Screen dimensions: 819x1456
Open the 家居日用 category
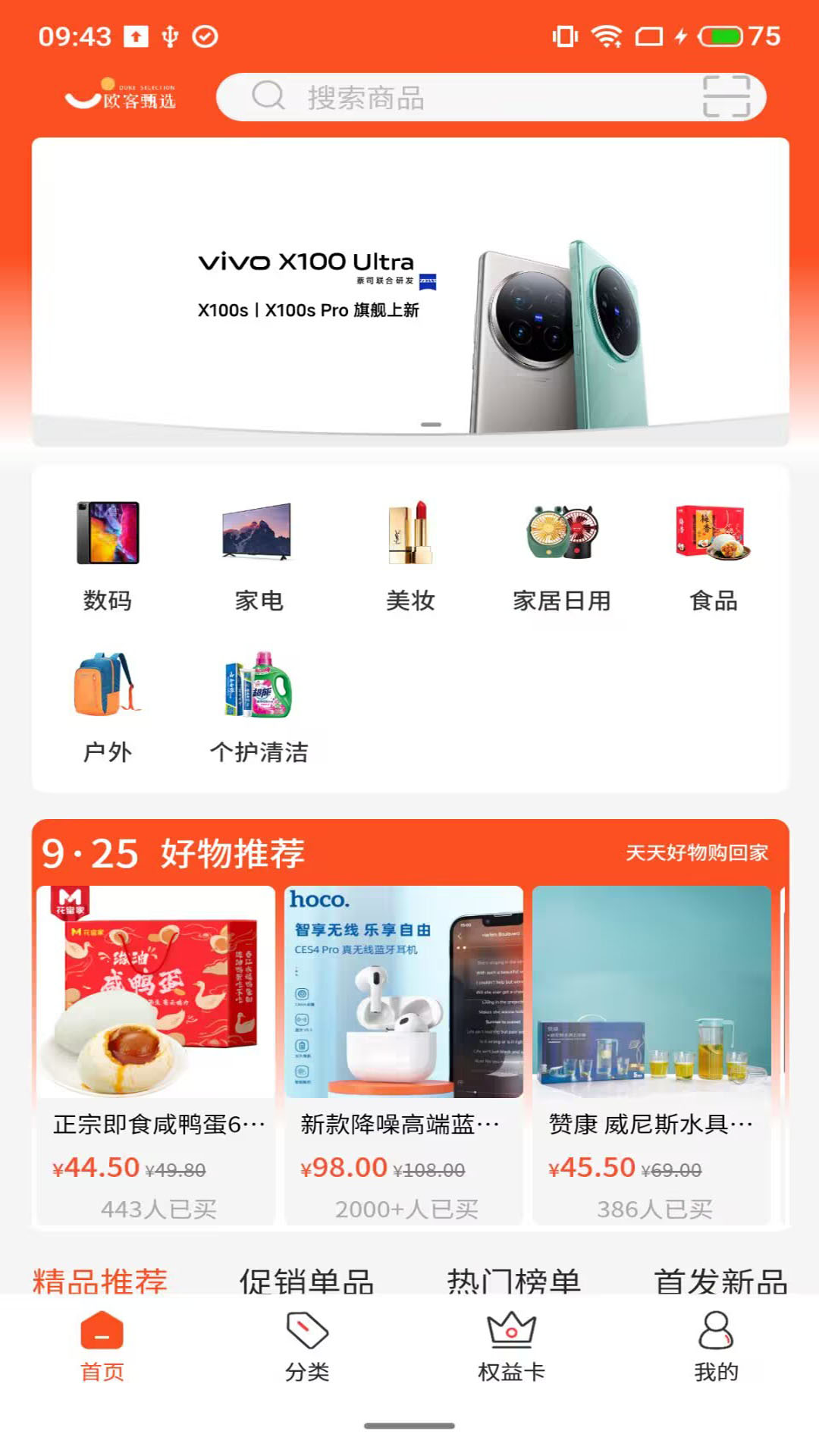coord(561,555)
